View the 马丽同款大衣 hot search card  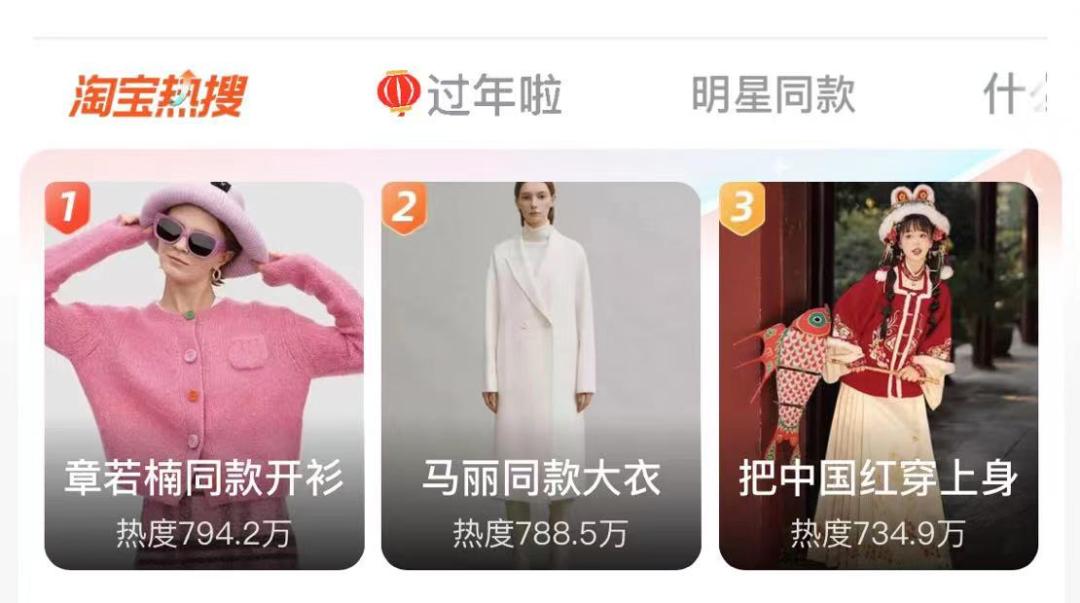pos(540,375)
